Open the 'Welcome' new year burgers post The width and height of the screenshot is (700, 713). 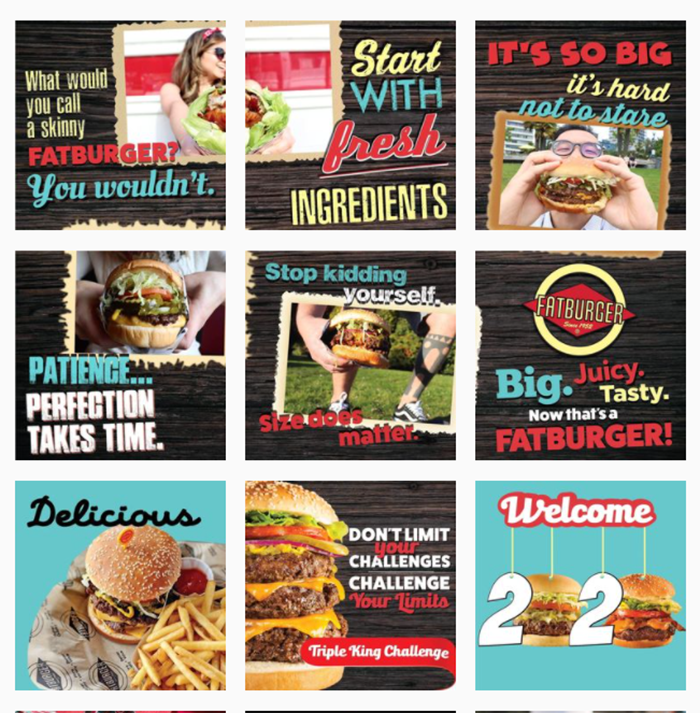click(x=580, y=585)
